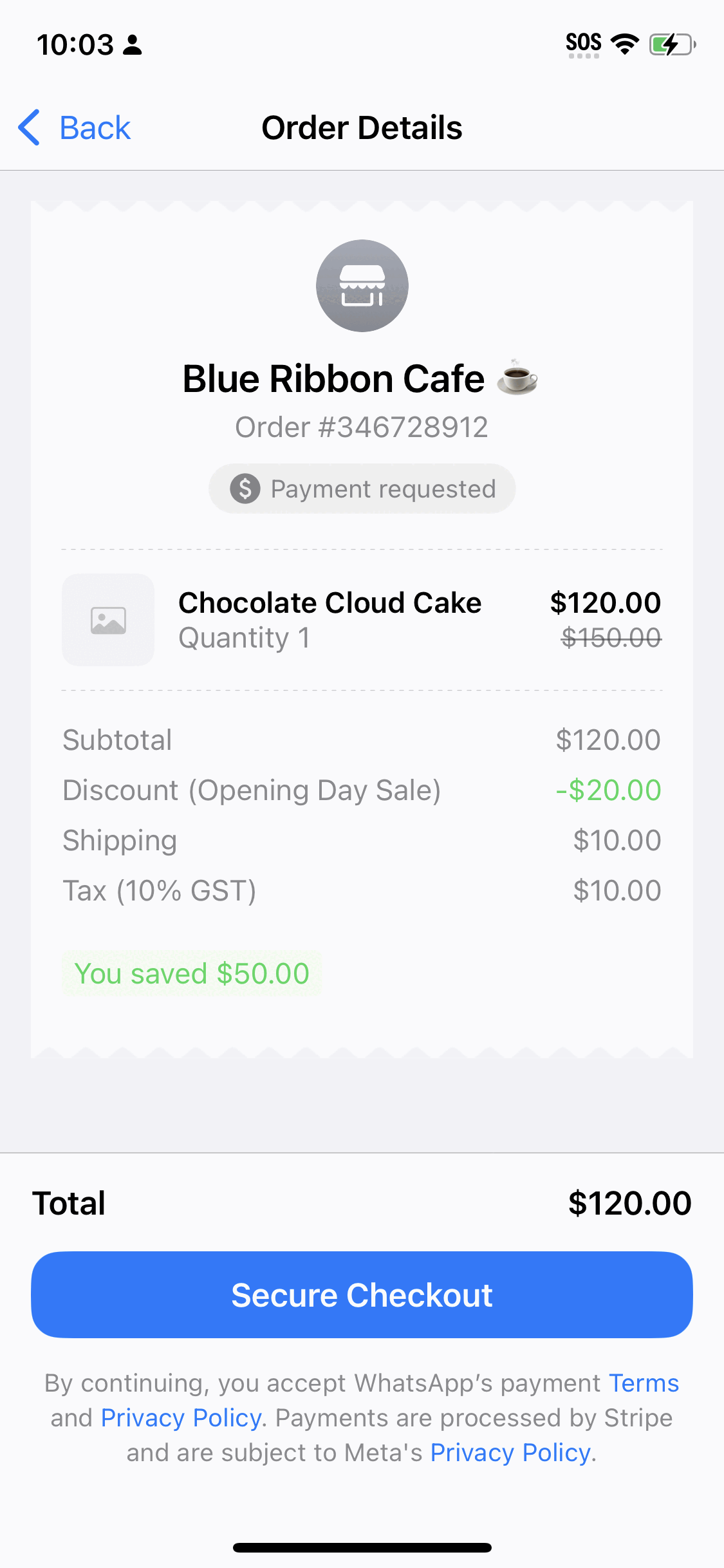Go back from Order Details
The width and height of the screenshot is (724, 1568).
(x=75, y=127)
